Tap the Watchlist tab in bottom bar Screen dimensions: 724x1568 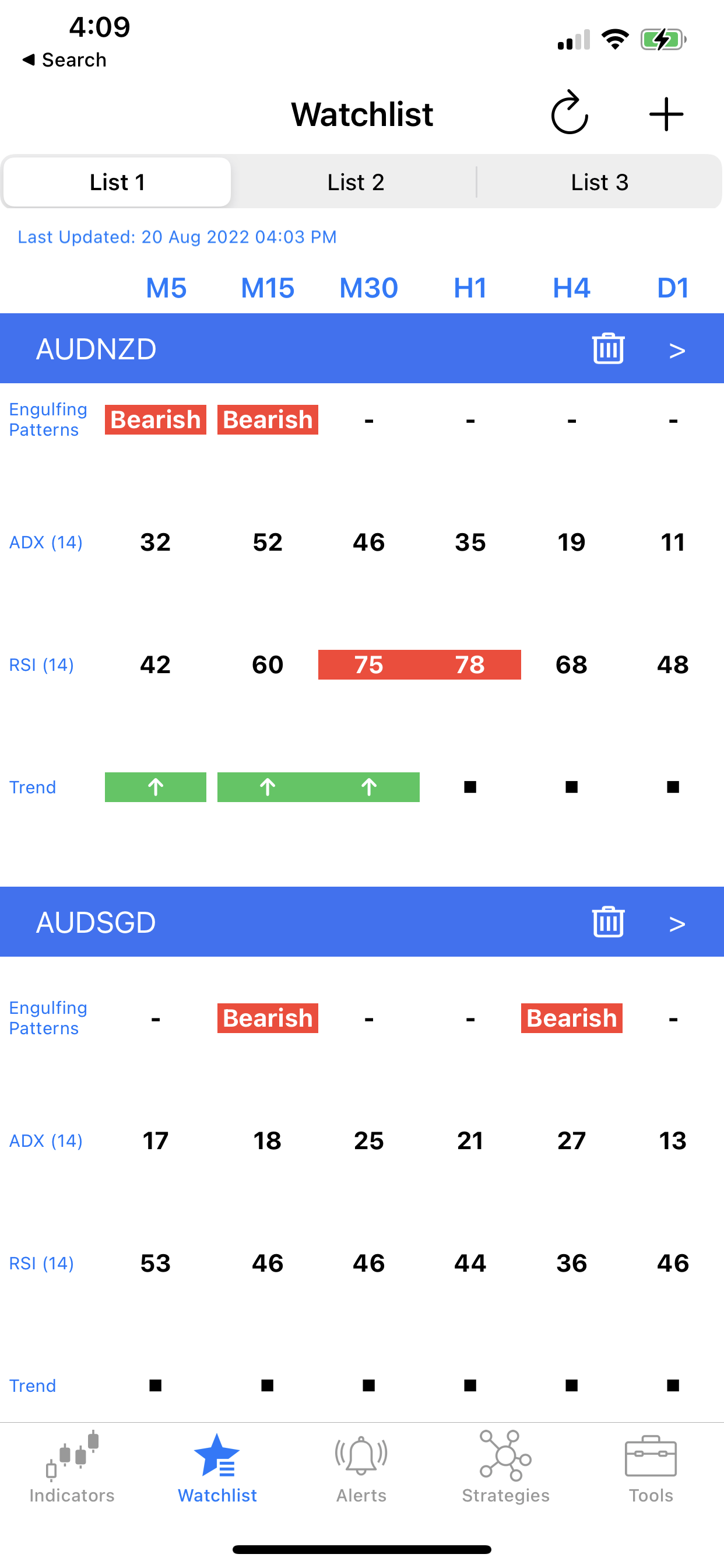click(217, 1468)
